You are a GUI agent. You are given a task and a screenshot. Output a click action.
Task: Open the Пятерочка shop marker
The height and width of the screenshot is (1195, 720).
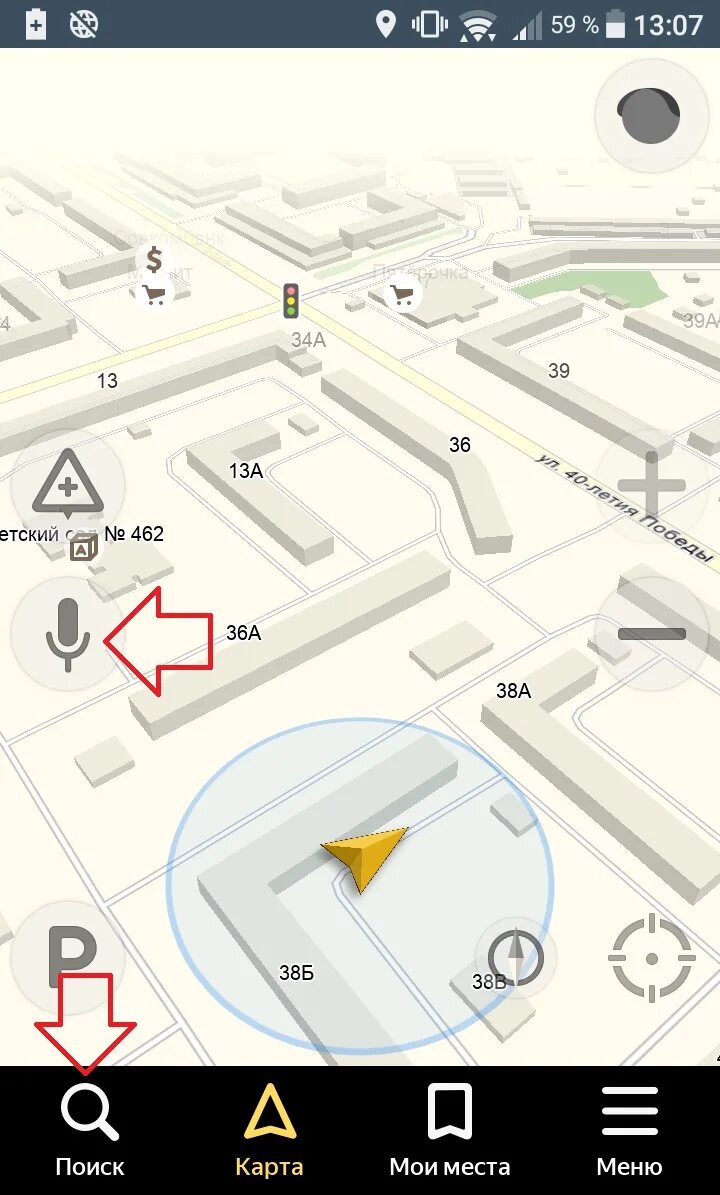403,294
